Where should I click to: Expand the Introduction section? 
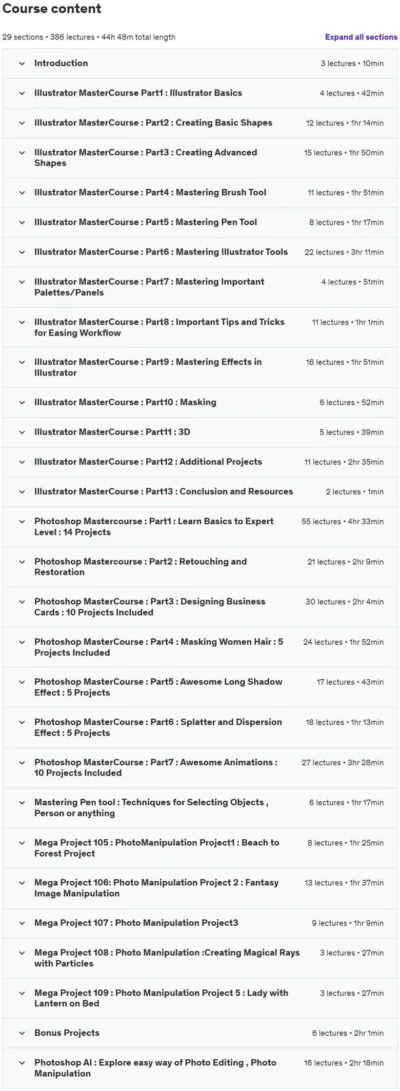200,63
